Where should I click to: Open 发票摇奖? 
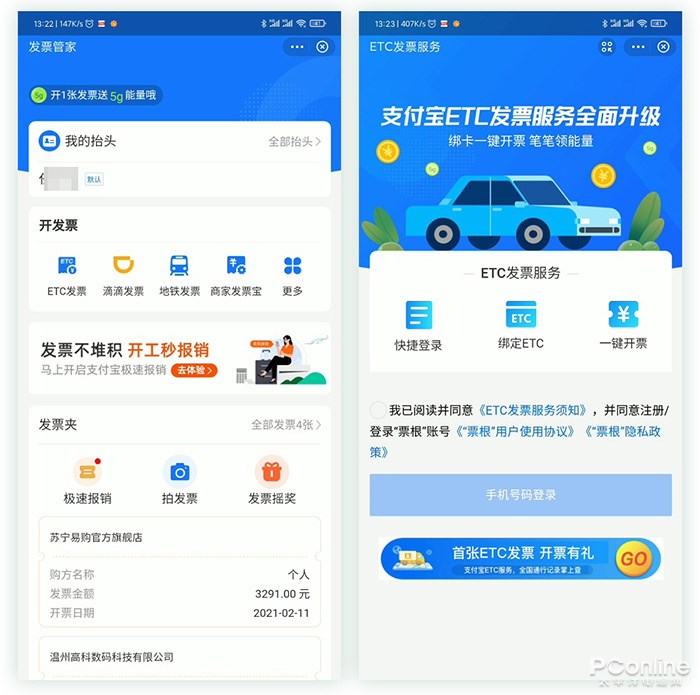(x=271, y=480)
